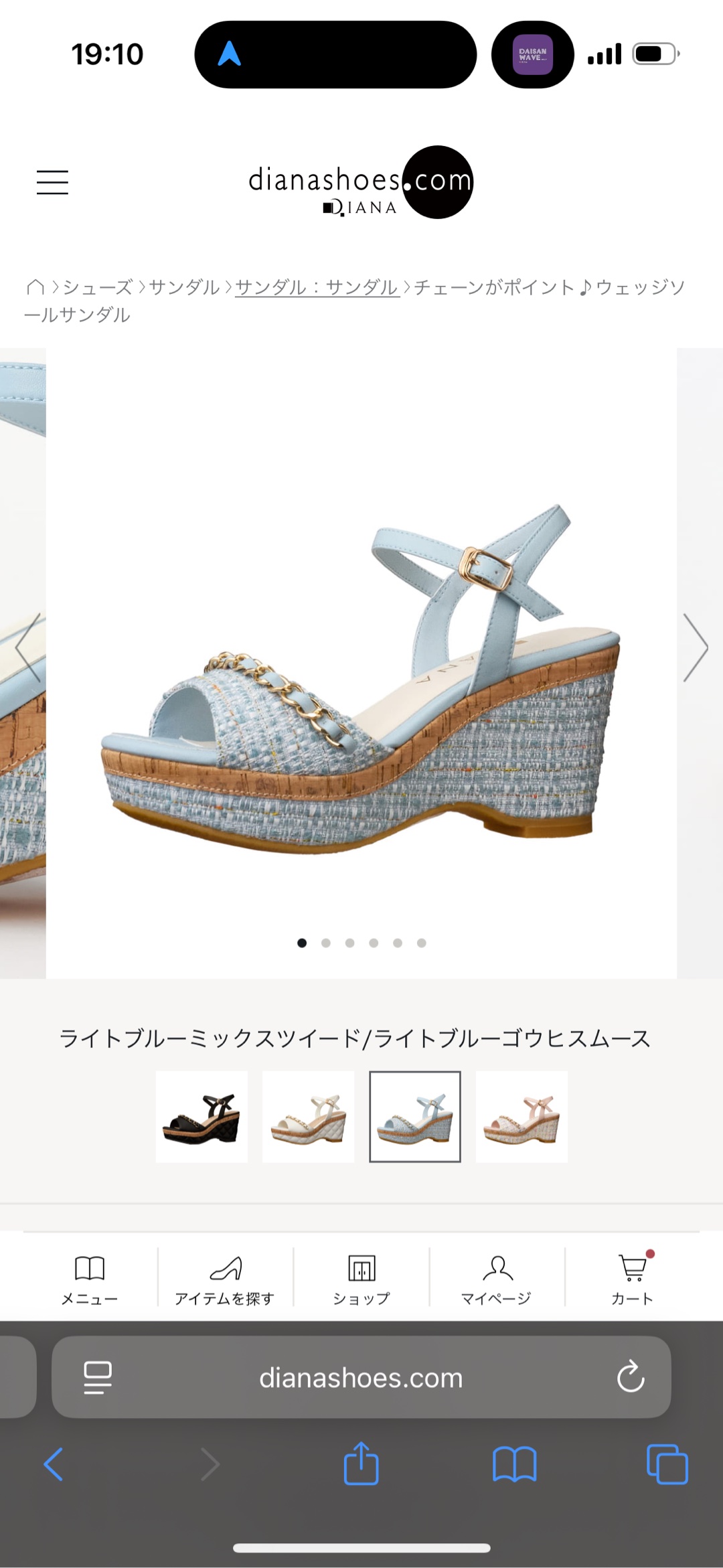723x1568 pixels.
Task: Open アイテムを探す to find items
Action: (225, 1279)
